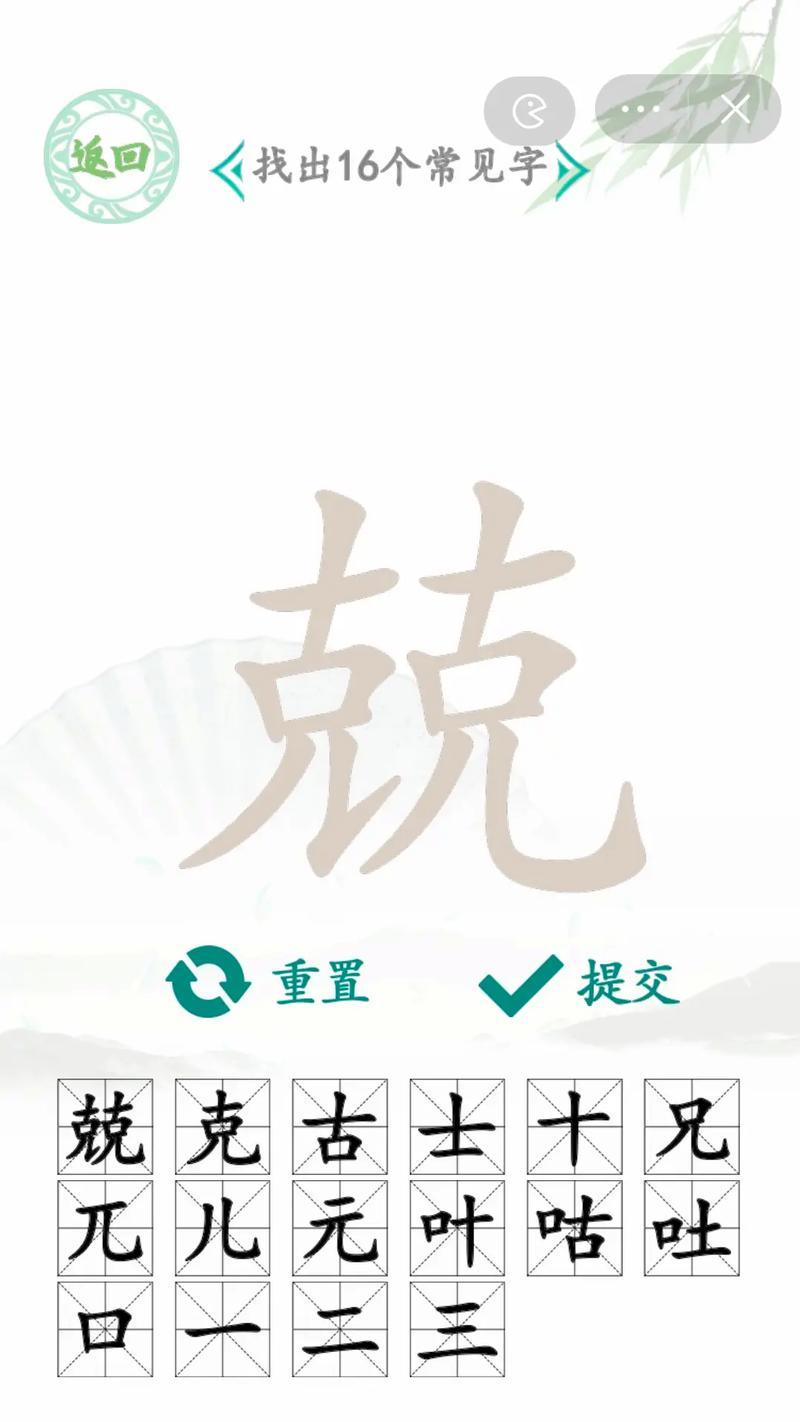Tap the 返回 back button
Viewport: 800px width, 1422px height.
pos(111,157)
